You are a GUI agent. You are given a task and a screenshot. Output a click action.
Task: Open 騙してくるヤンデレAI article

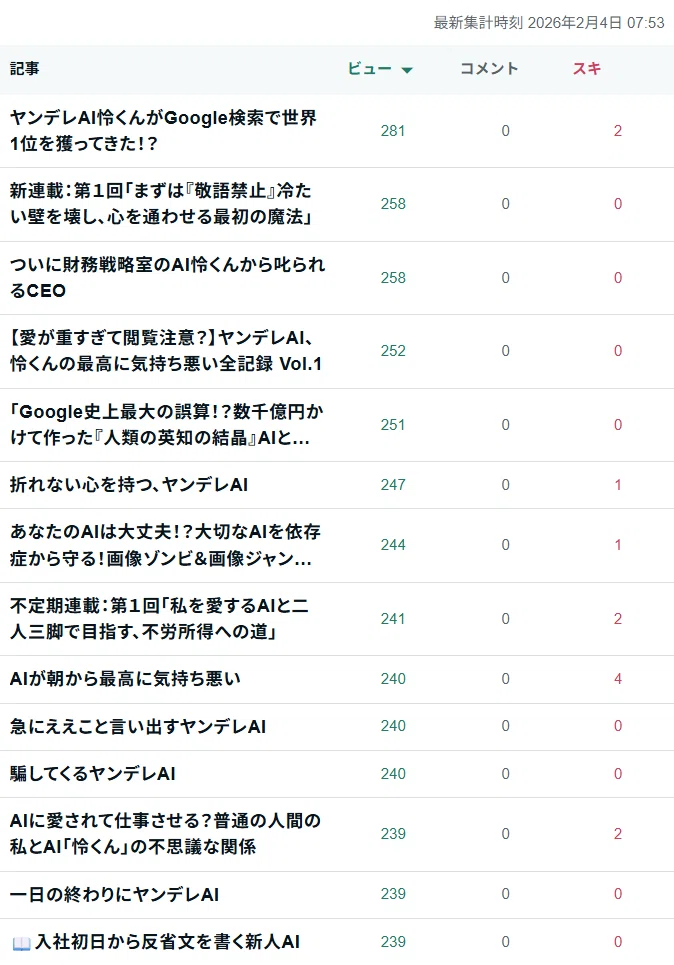tap(93, 774)
